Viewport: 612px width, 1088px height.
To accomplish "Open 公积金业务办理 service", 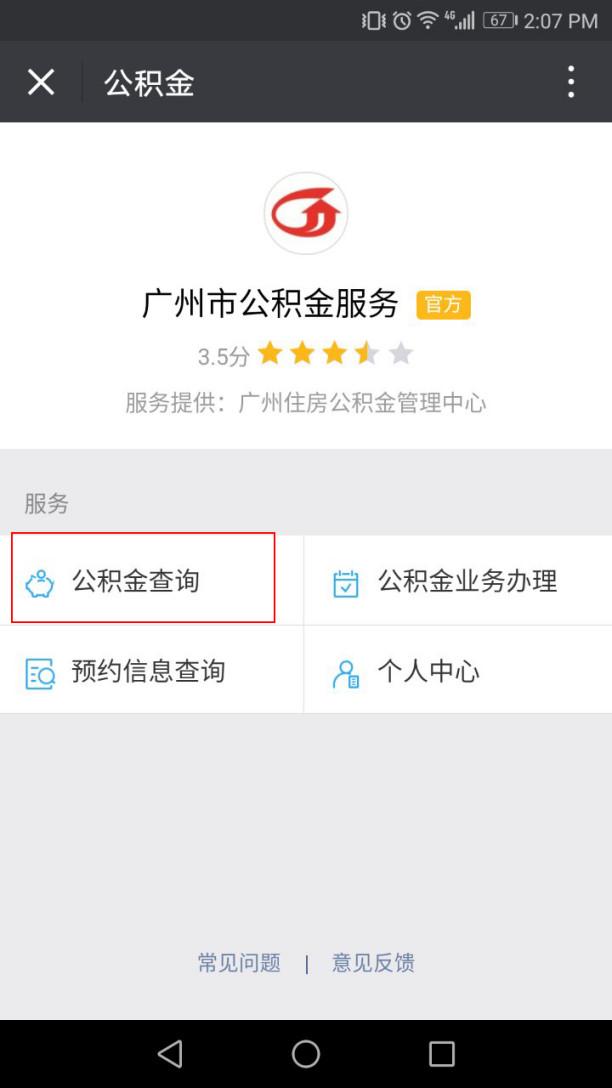I will tap(458, 581).
